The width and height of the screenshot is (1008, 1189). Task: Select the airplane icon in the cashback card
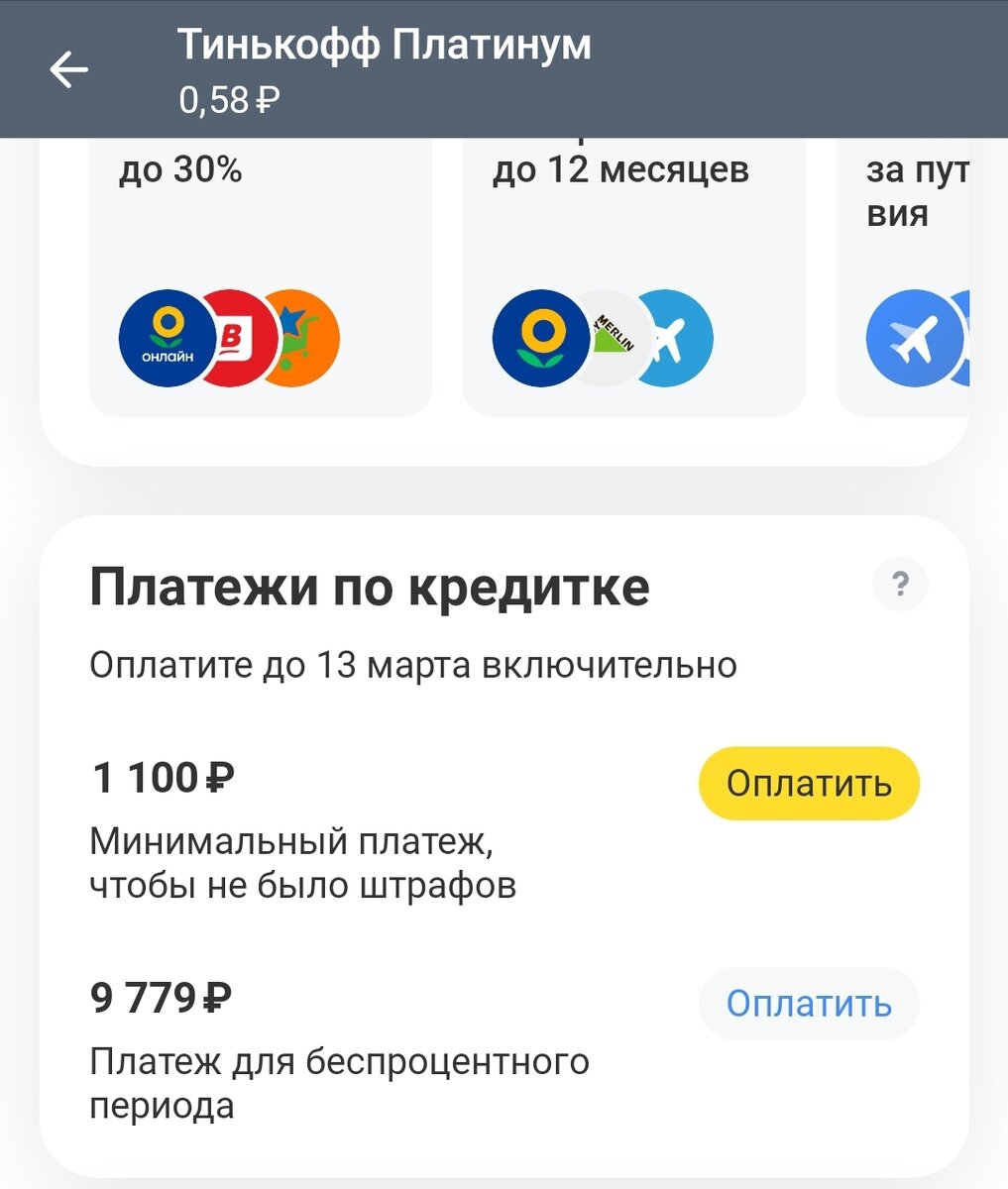point(674,337)
